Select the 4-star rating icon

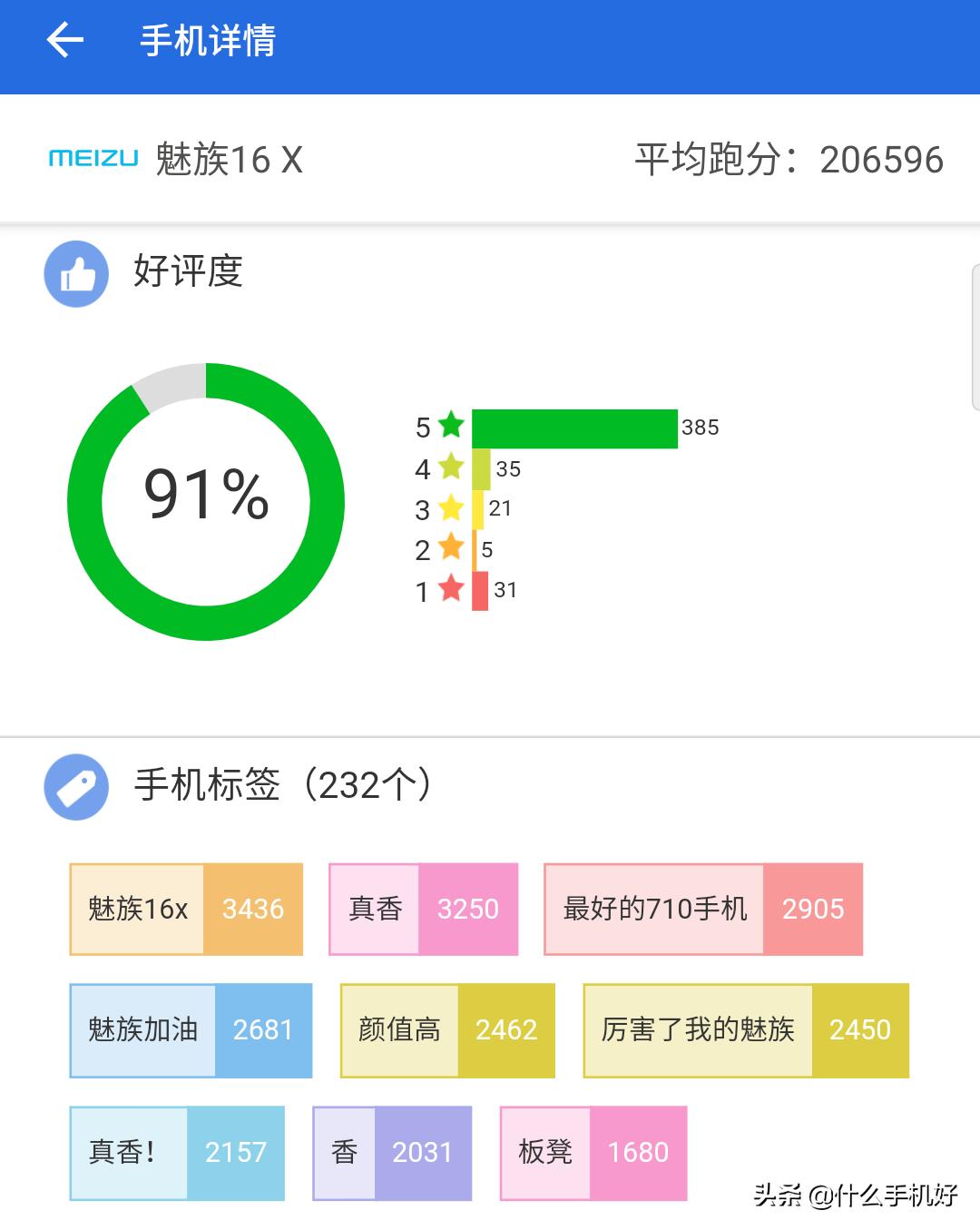click(451, 467)
